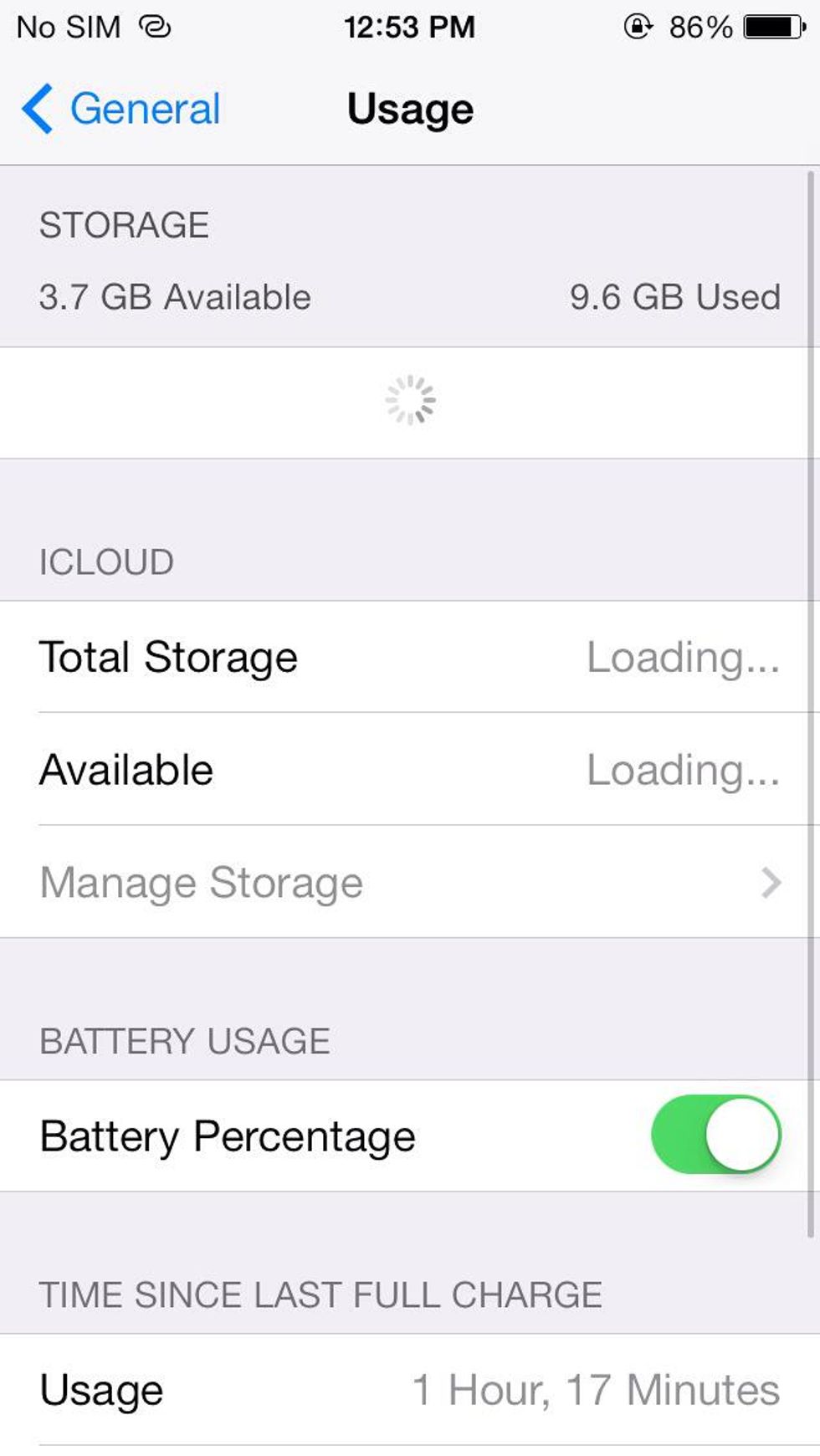
Task: Disable the Battery Percentage switch
Action: pos(715,1135)
